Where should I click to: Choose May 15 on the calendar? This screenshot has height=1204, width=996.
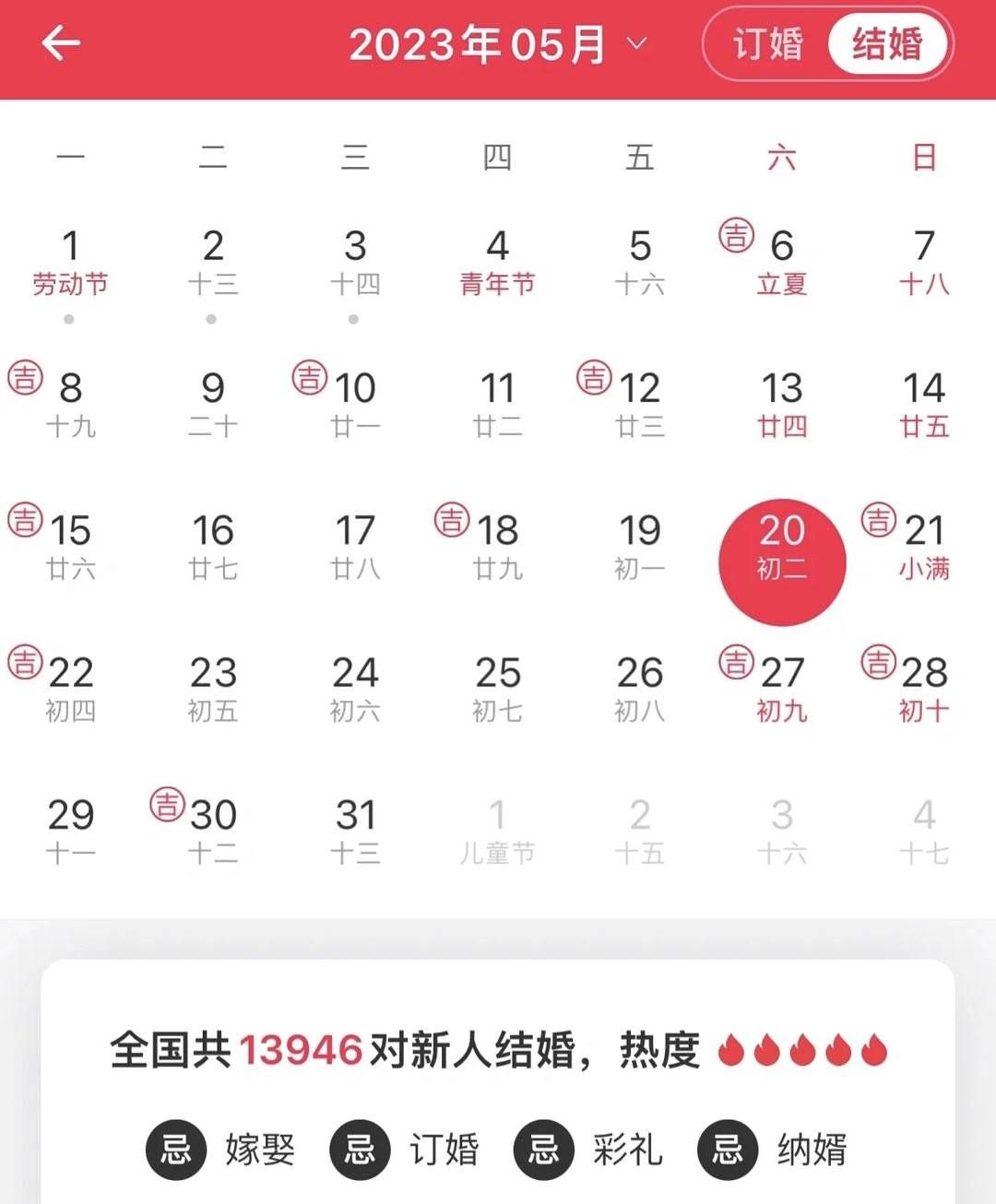tap(70, 547)
